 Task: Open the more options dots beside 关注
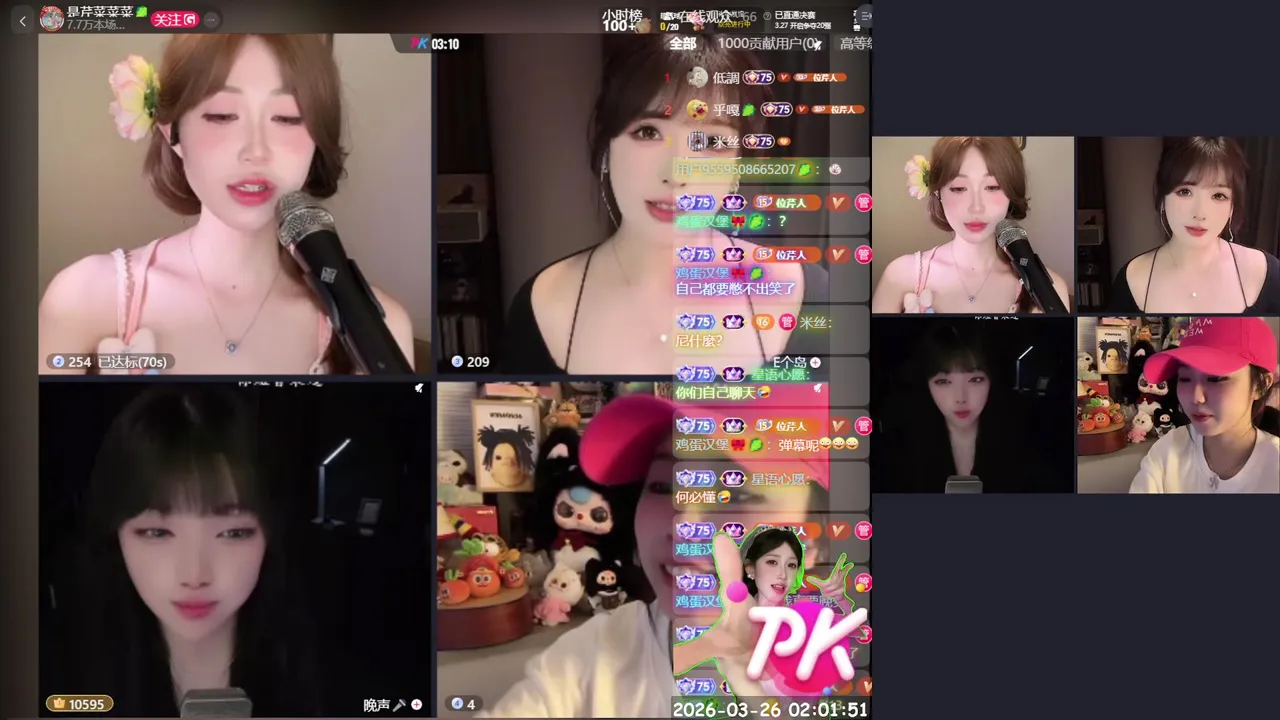point(211,19)
